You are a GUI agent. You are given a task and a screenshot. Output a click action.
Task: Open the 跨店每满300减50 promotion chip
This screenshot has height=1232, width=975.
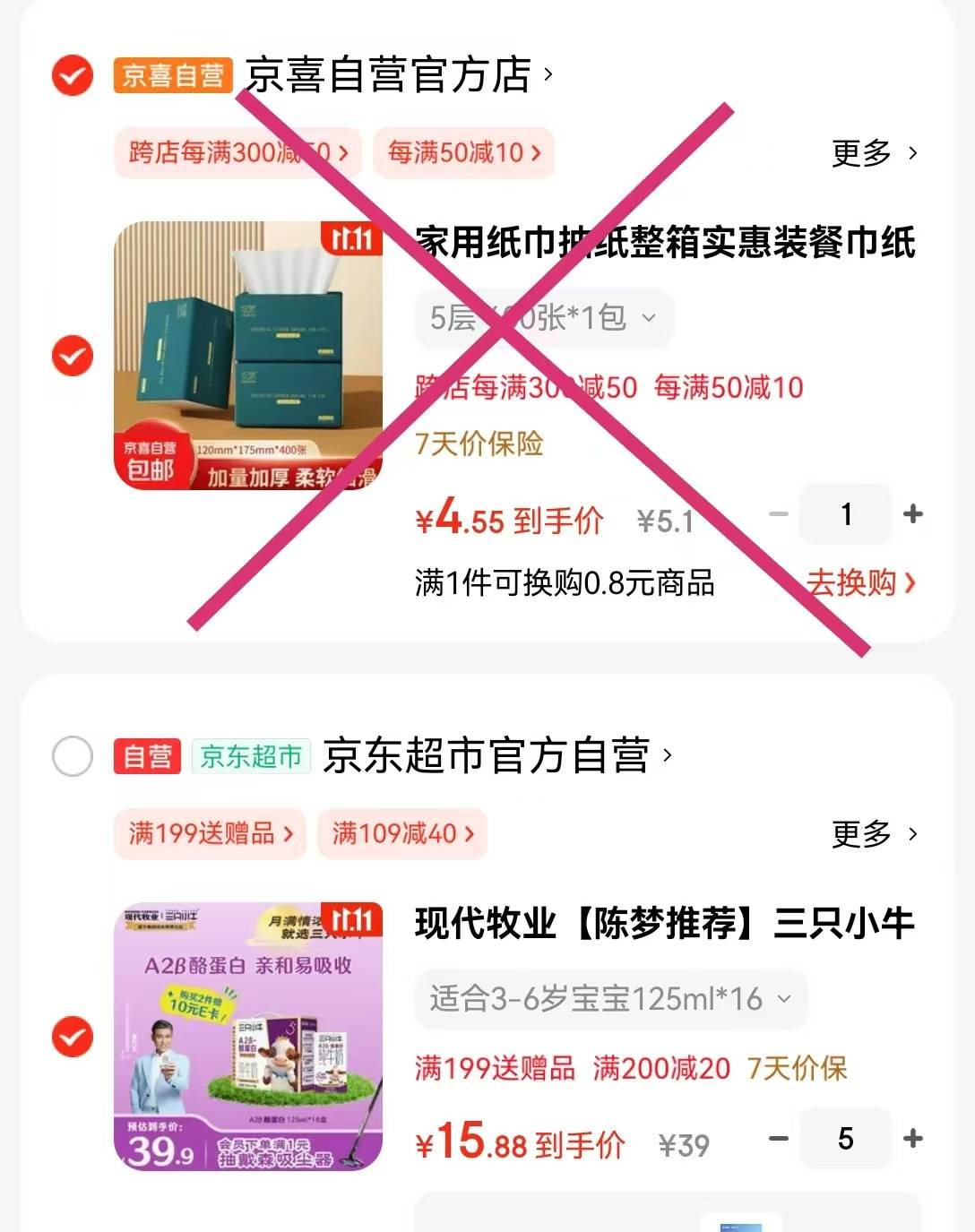[237, 152]
